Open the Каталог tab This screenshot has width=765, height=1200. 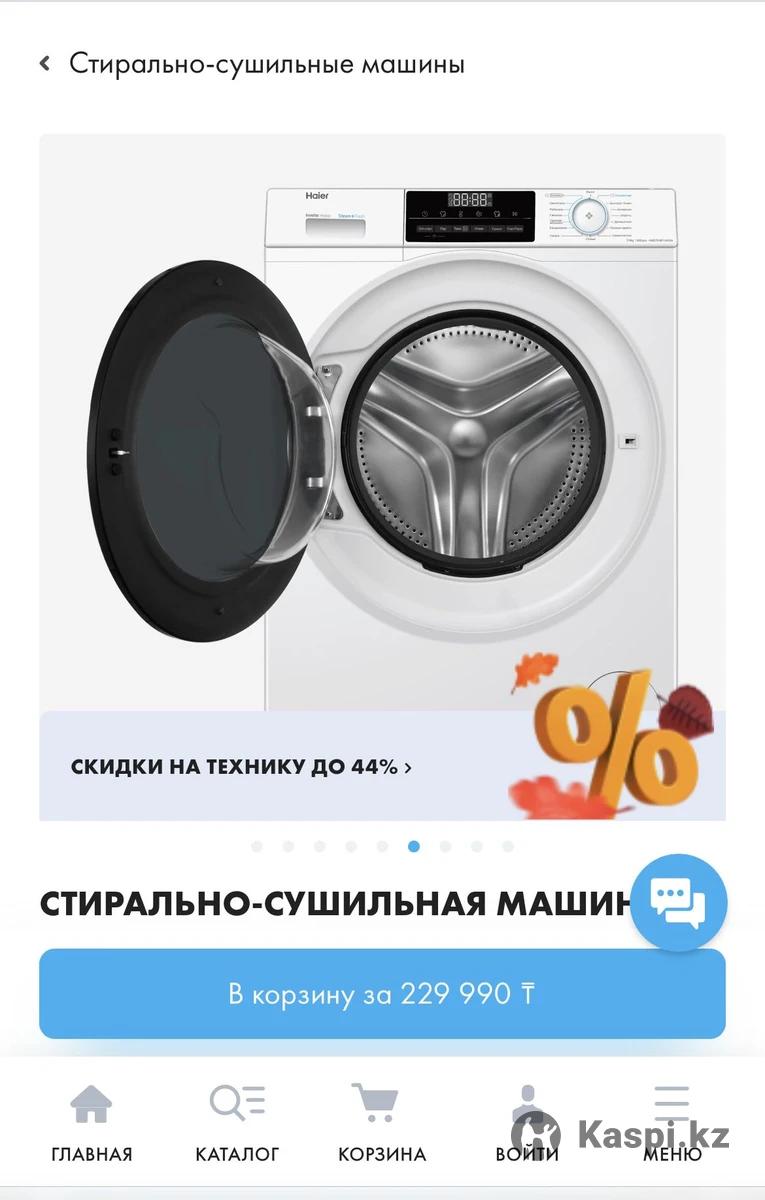(x=237, y=1122)
